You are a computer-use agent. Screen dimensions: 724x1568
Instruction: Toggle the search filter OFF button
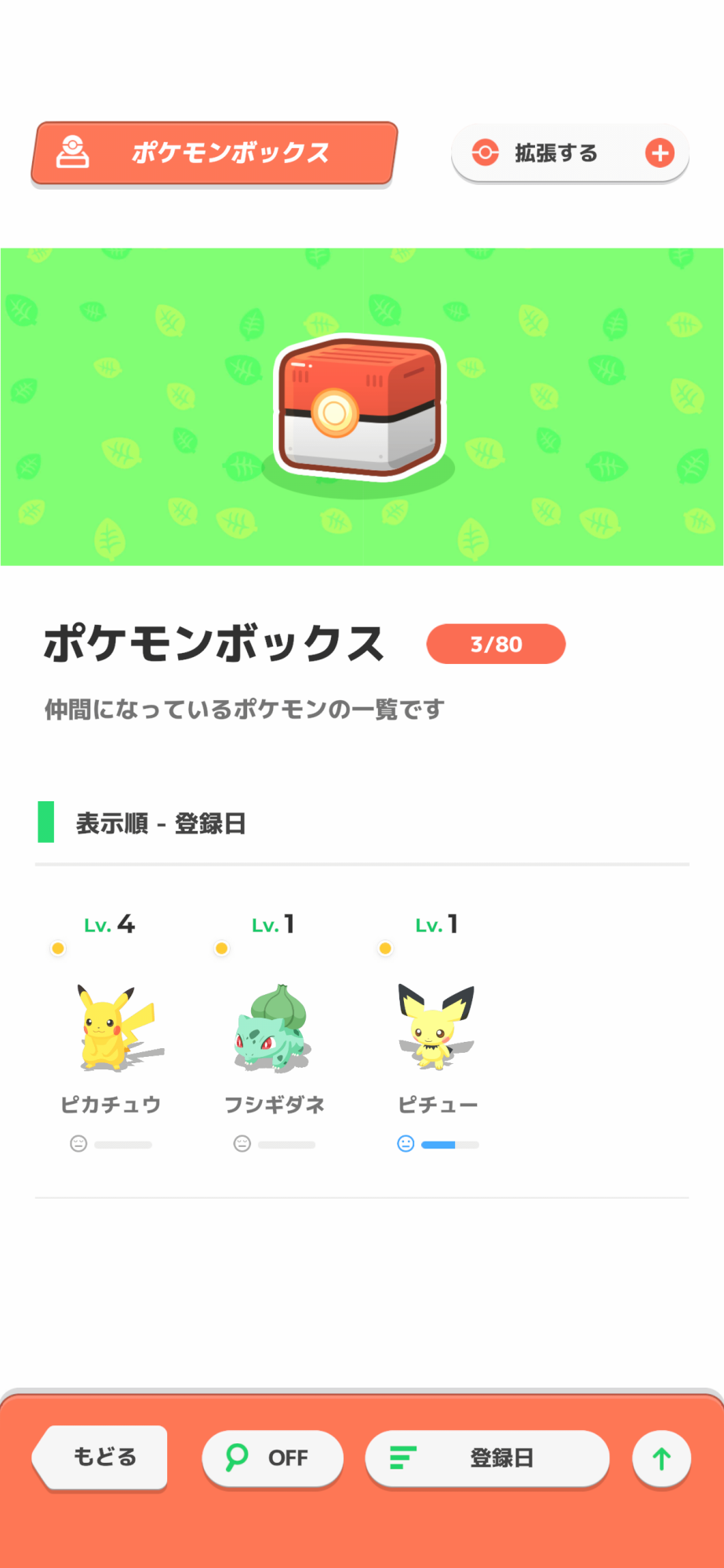coord(272,1457)
